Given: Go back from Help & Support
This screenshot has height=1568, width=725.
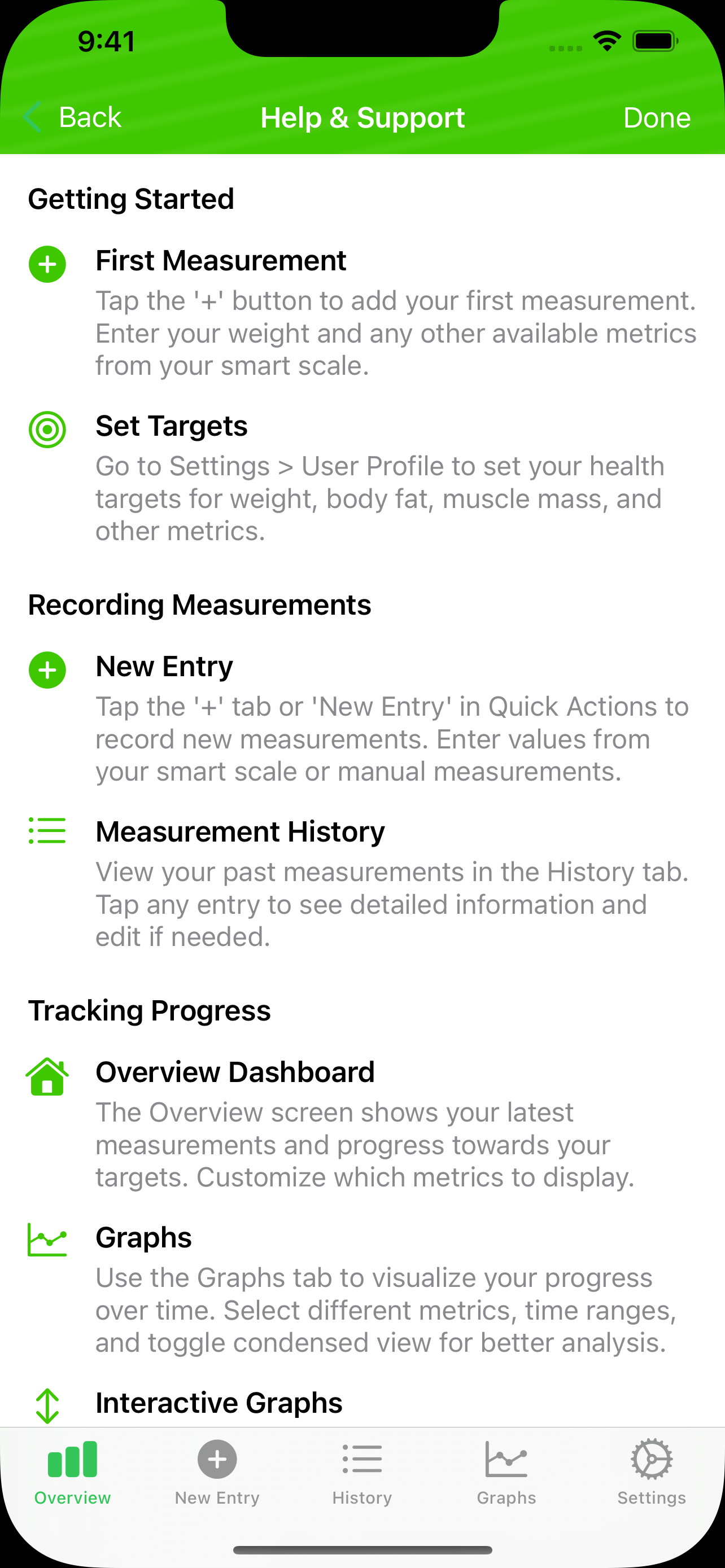Looking at the screenshot, I should pyautogui.click(x=73, y=117).
